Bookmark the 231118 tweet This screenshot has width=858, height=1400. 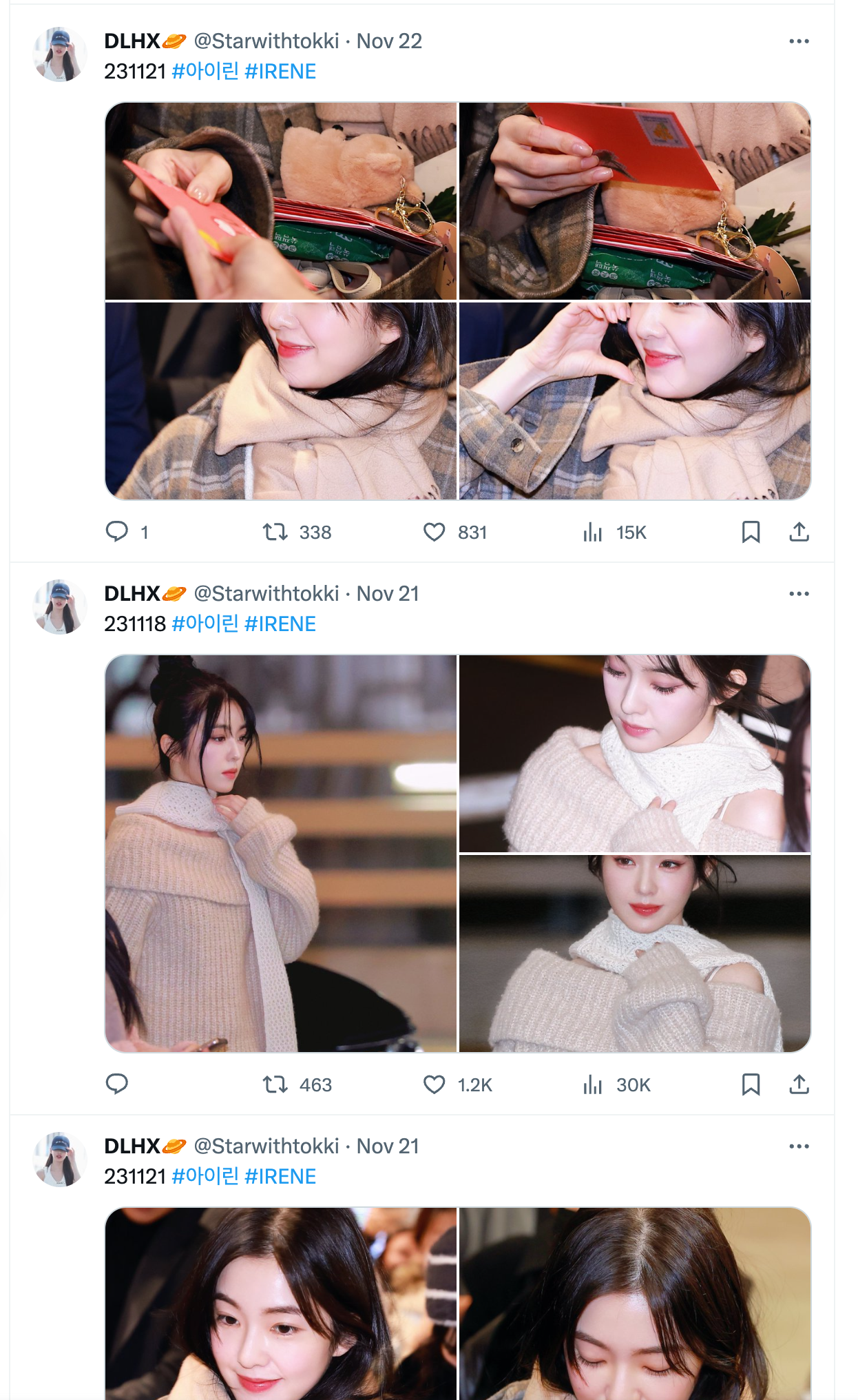coord(751,1084)
